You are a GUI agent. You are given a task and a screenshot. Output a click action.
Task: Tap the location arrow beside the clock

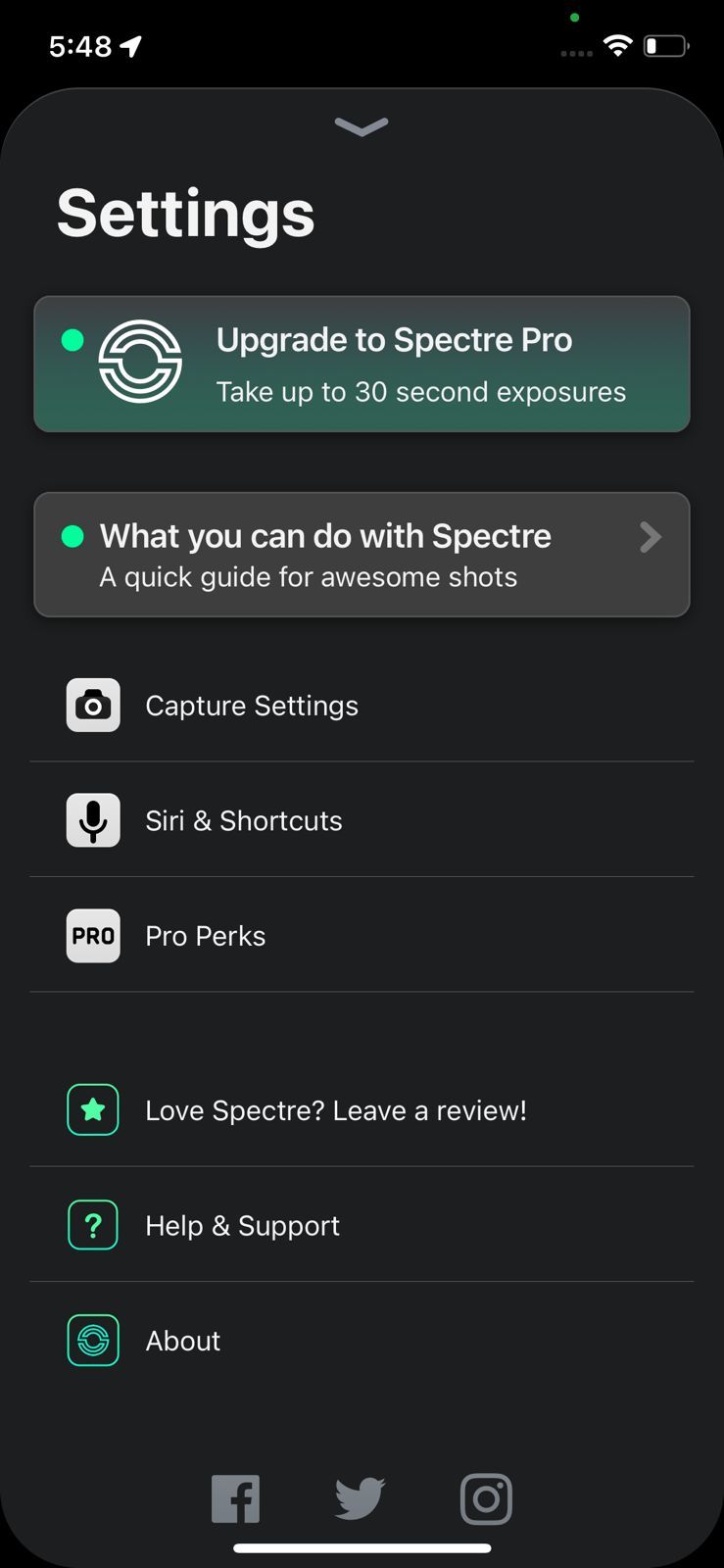(131, 45)
